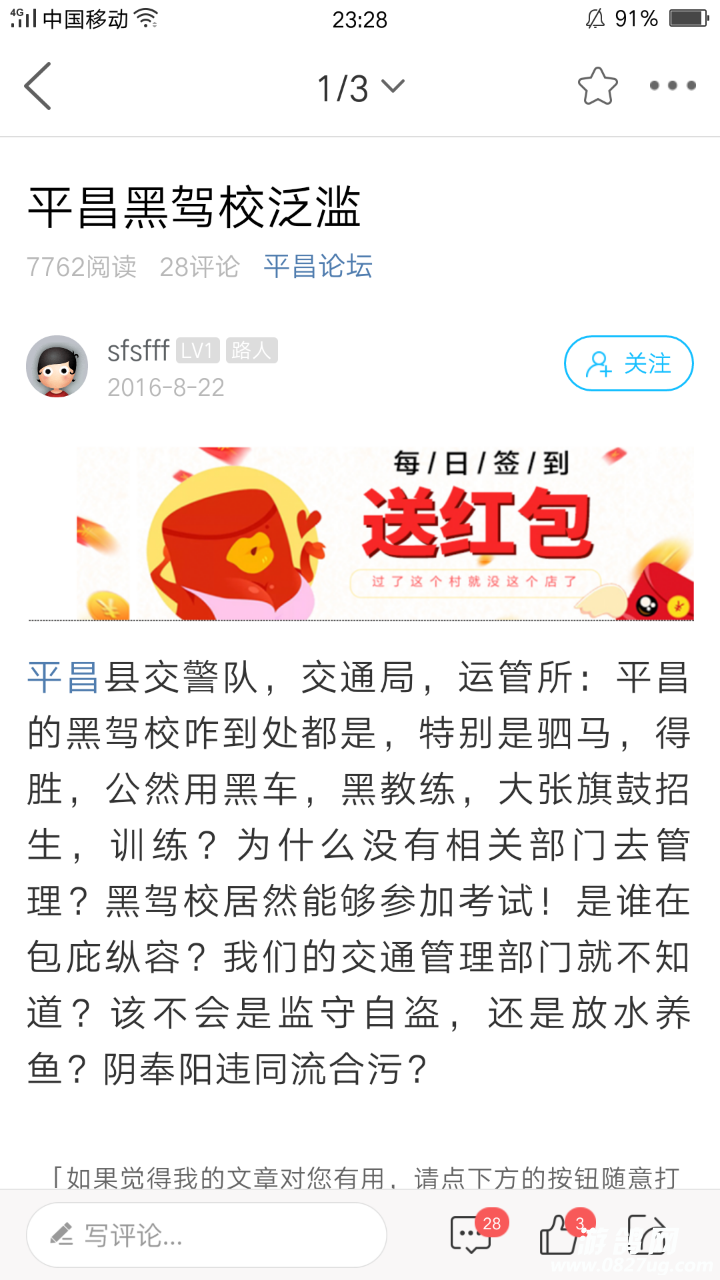Like this post with the thumbs-up
Viewport: 720px width, 1280px height.
point(560,1235)
